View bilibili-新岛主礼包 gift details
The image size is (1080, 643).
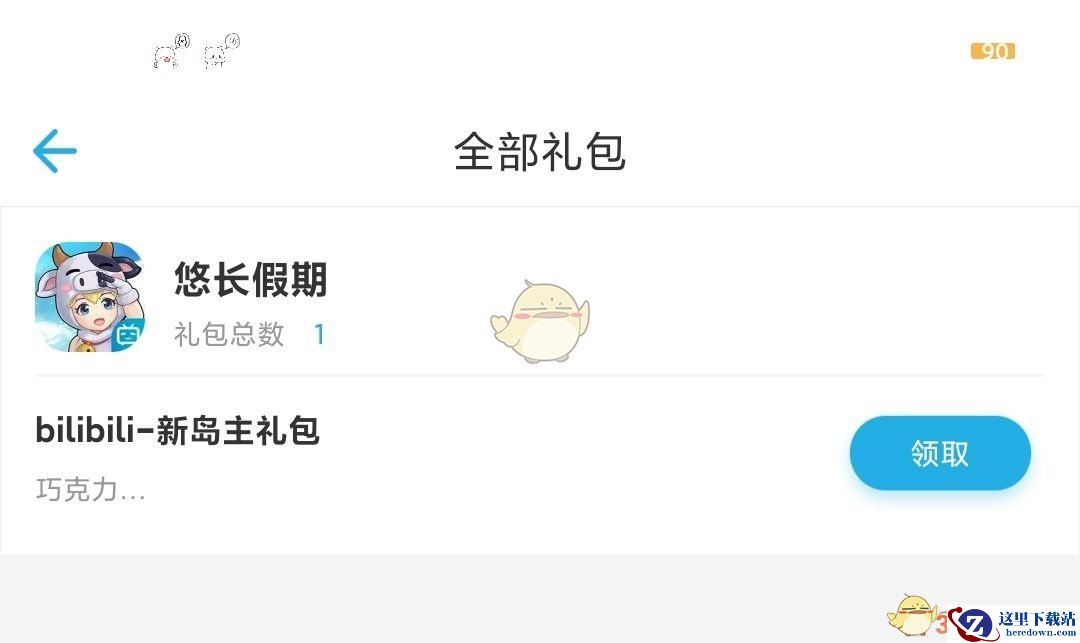tap(178, 431)
